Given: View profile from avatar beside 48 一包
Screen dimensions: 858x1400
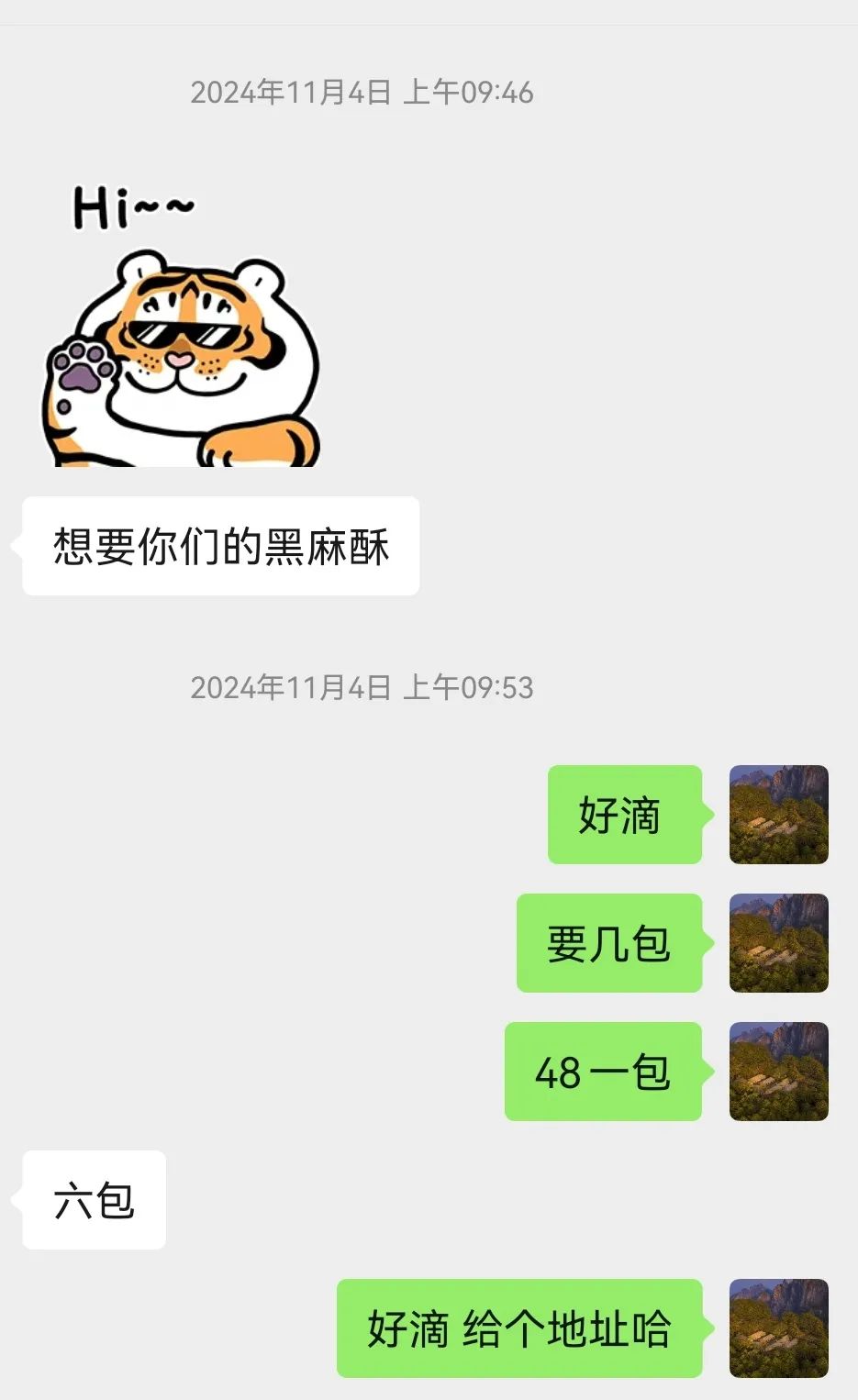Looking at the screenshot, I should coord(778,1072).
